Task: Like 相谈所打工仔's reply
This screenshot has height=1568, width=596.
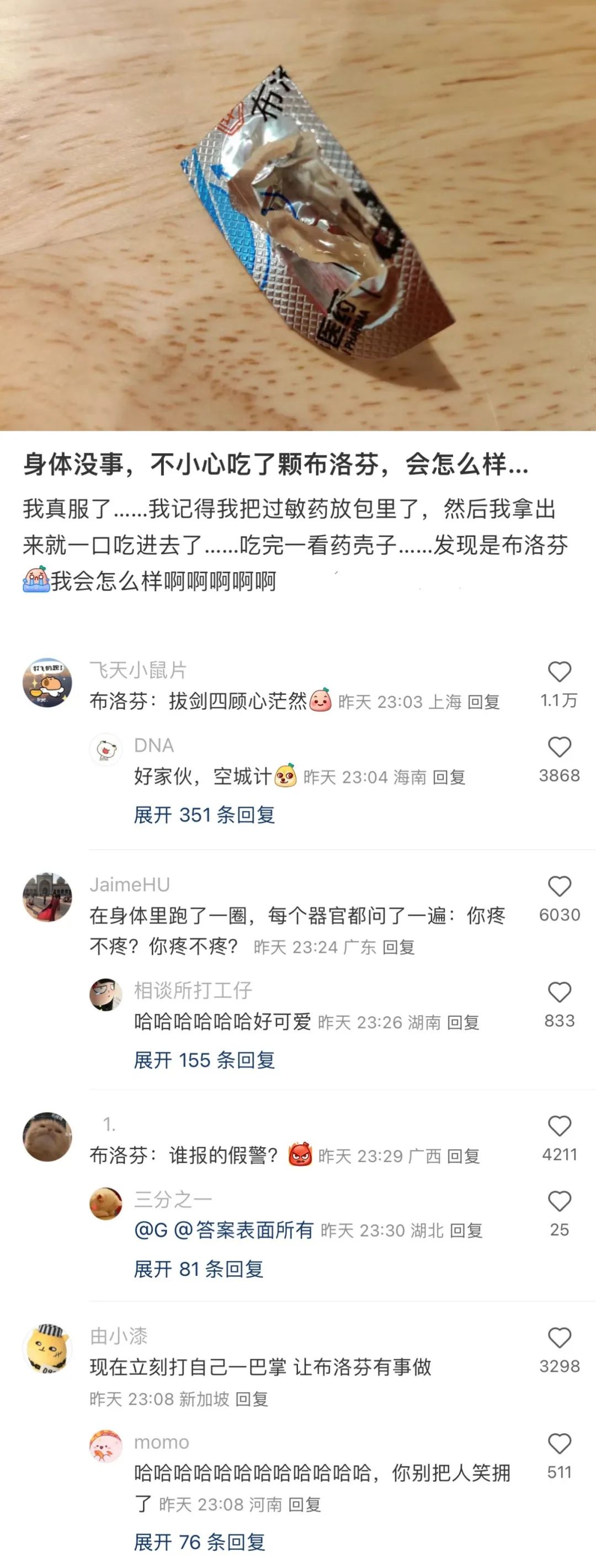Action: click(x=559, y=992)
